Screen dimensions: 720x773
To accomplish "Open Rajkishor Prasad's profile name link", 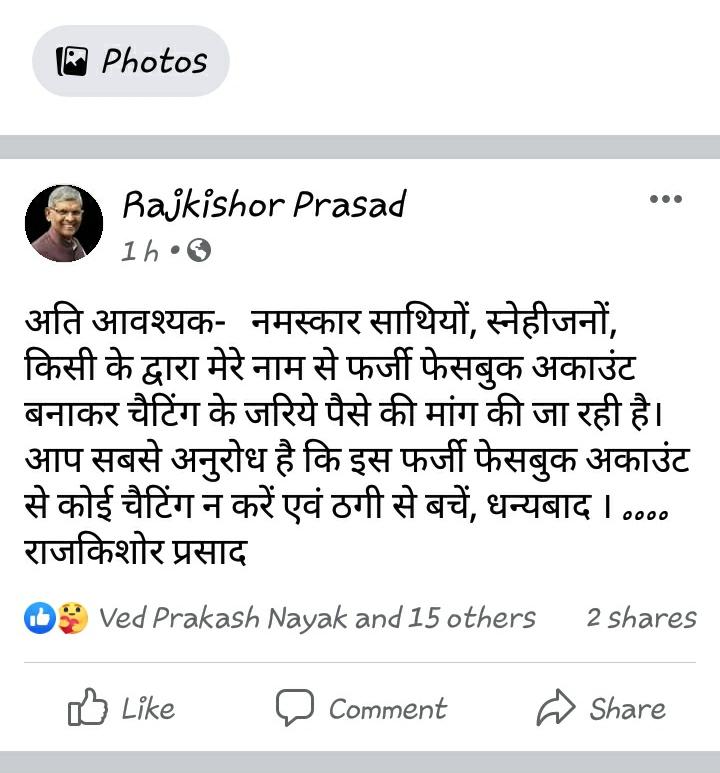I will [264, 206].
